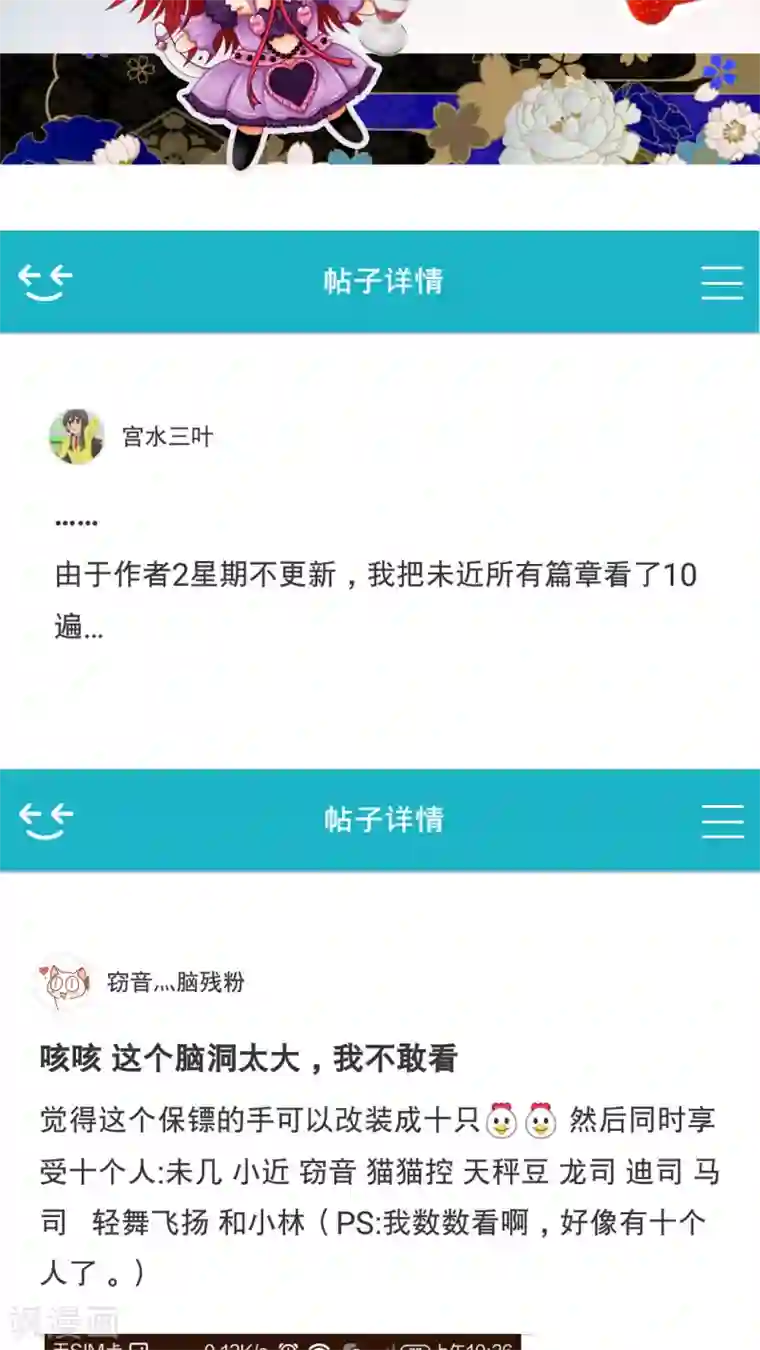760x1350 pixels.
Task: Click the second chicken emoji in the comment
Action: pos(541,1122)
